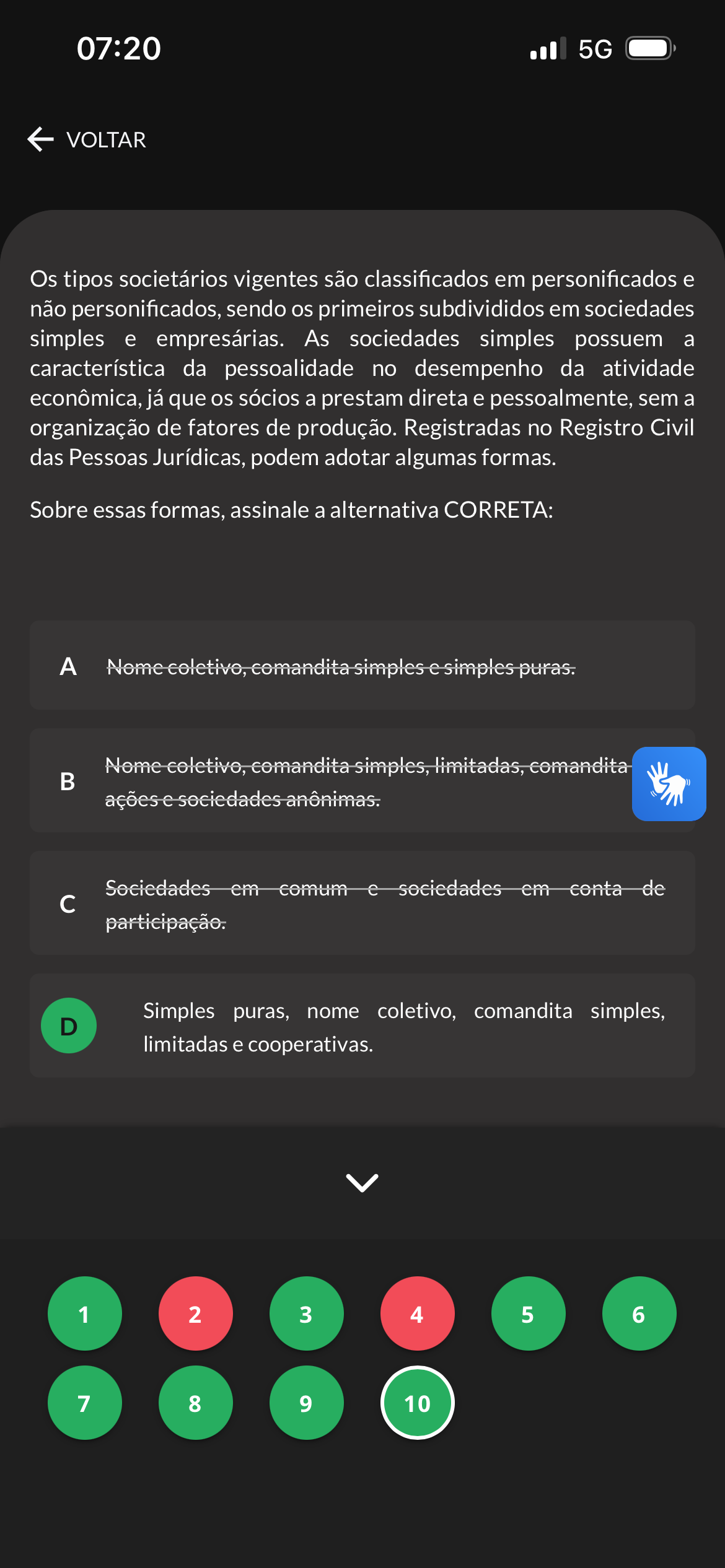Go back with the VOLTAR arrow

[x=87, y=139]
